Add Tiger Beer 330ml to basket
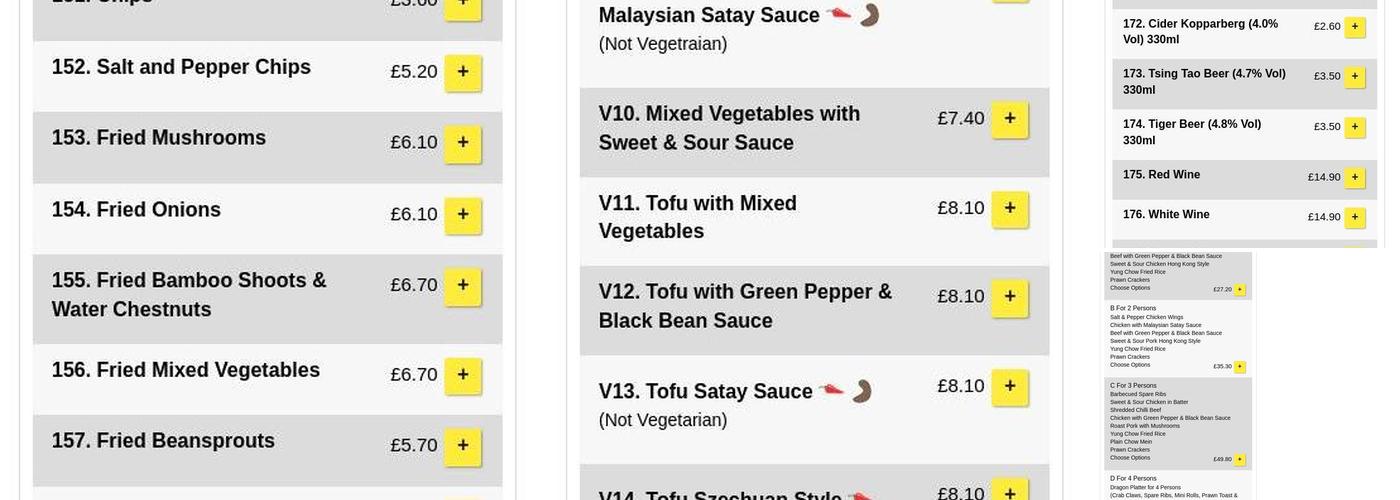 click(x=1355, y=127)
